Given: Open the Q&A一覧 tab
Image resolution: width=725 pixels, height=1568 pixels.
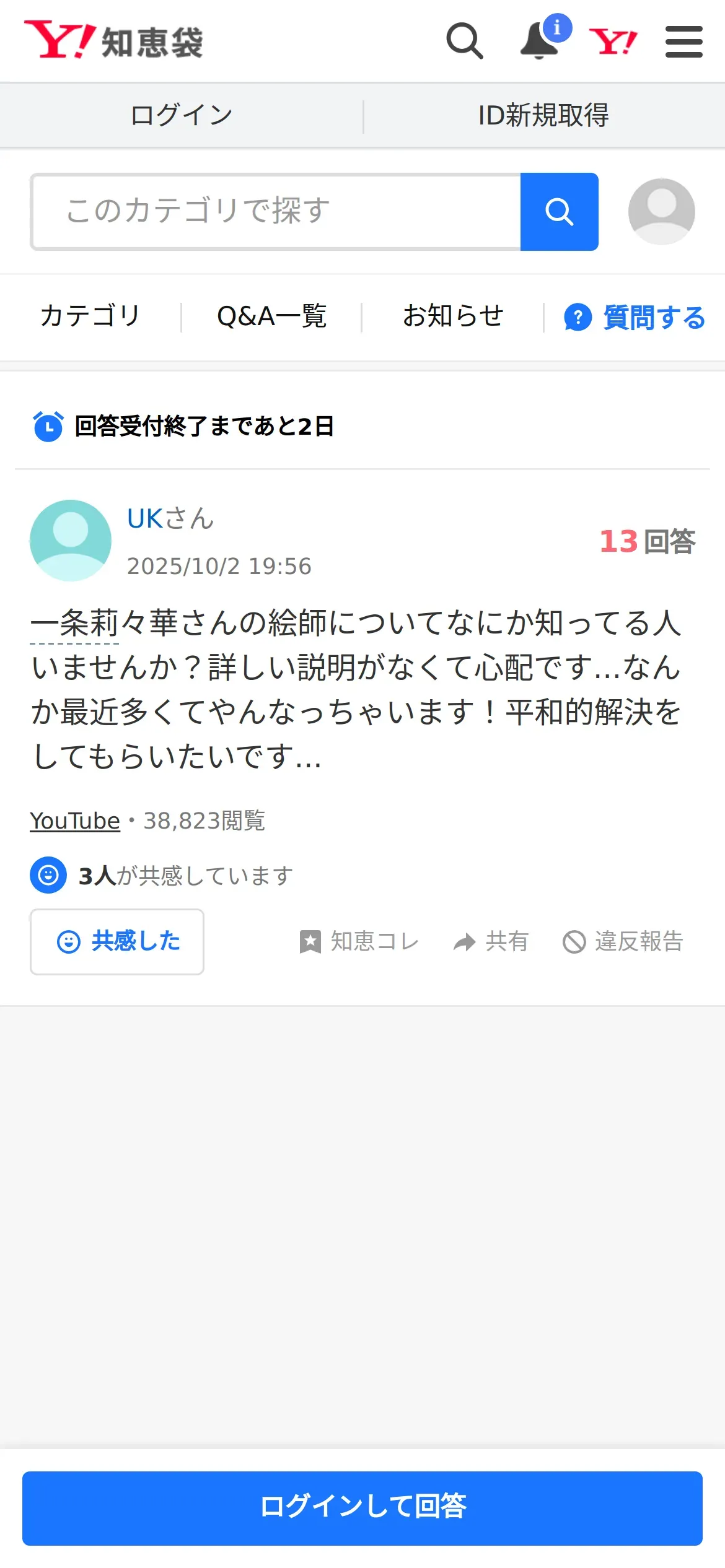Looking at the screenshot, I should click(x=271, y=316).
